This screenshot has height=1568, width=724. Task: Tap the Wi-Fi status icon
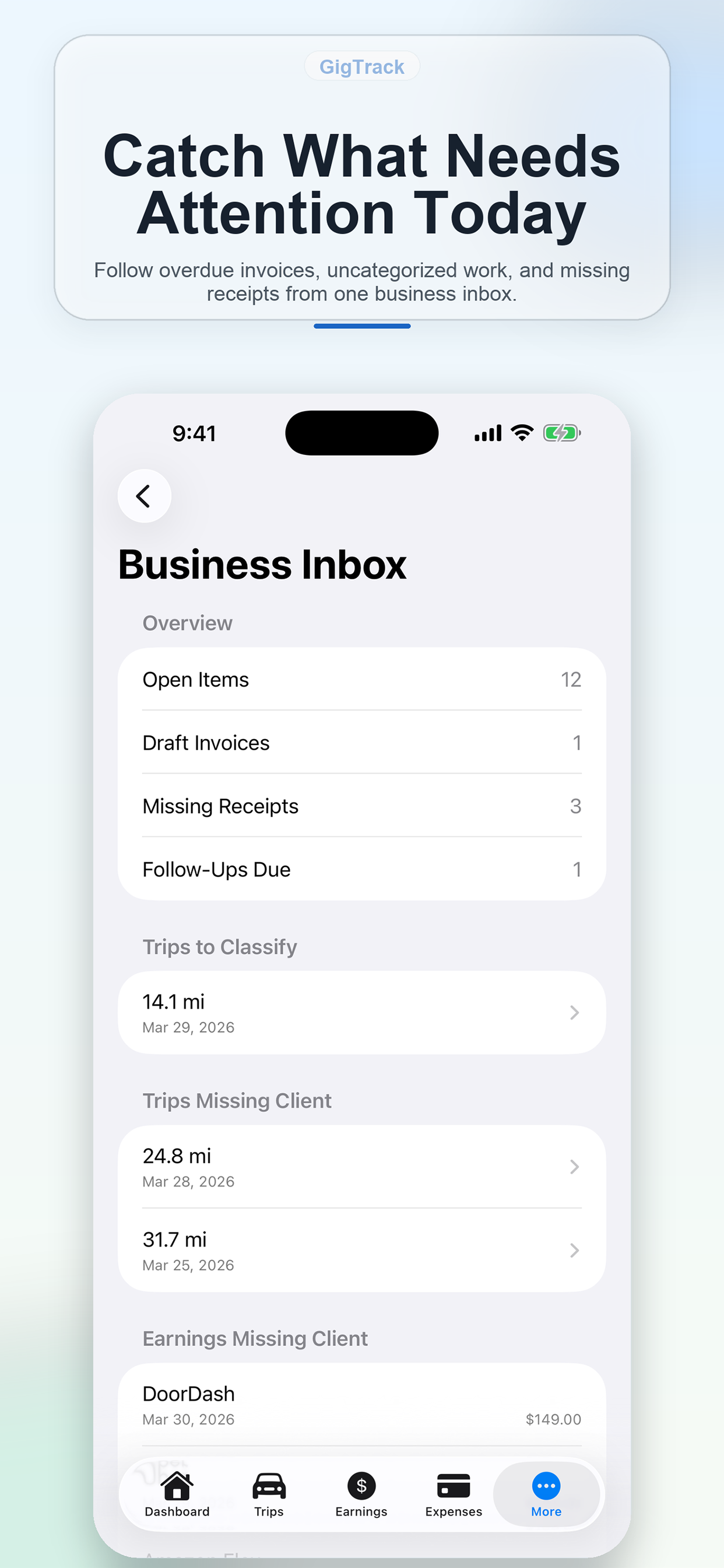pos(520,433)
